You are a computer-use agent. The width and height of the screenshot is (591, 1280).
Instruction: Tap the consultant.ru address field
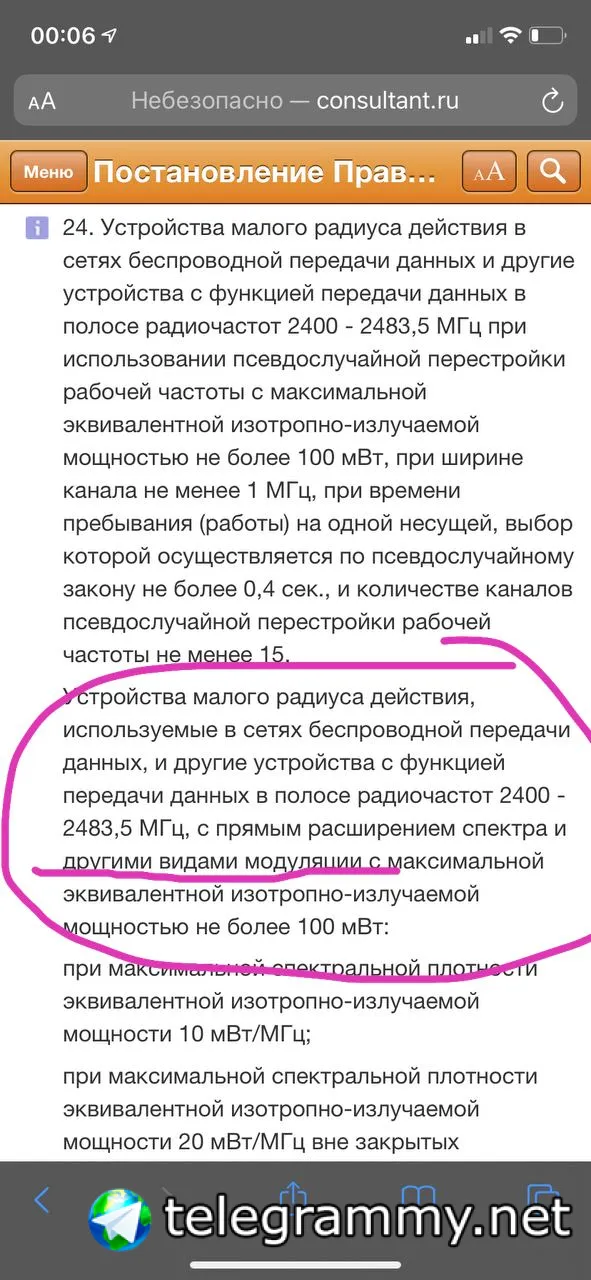(295, 101)
